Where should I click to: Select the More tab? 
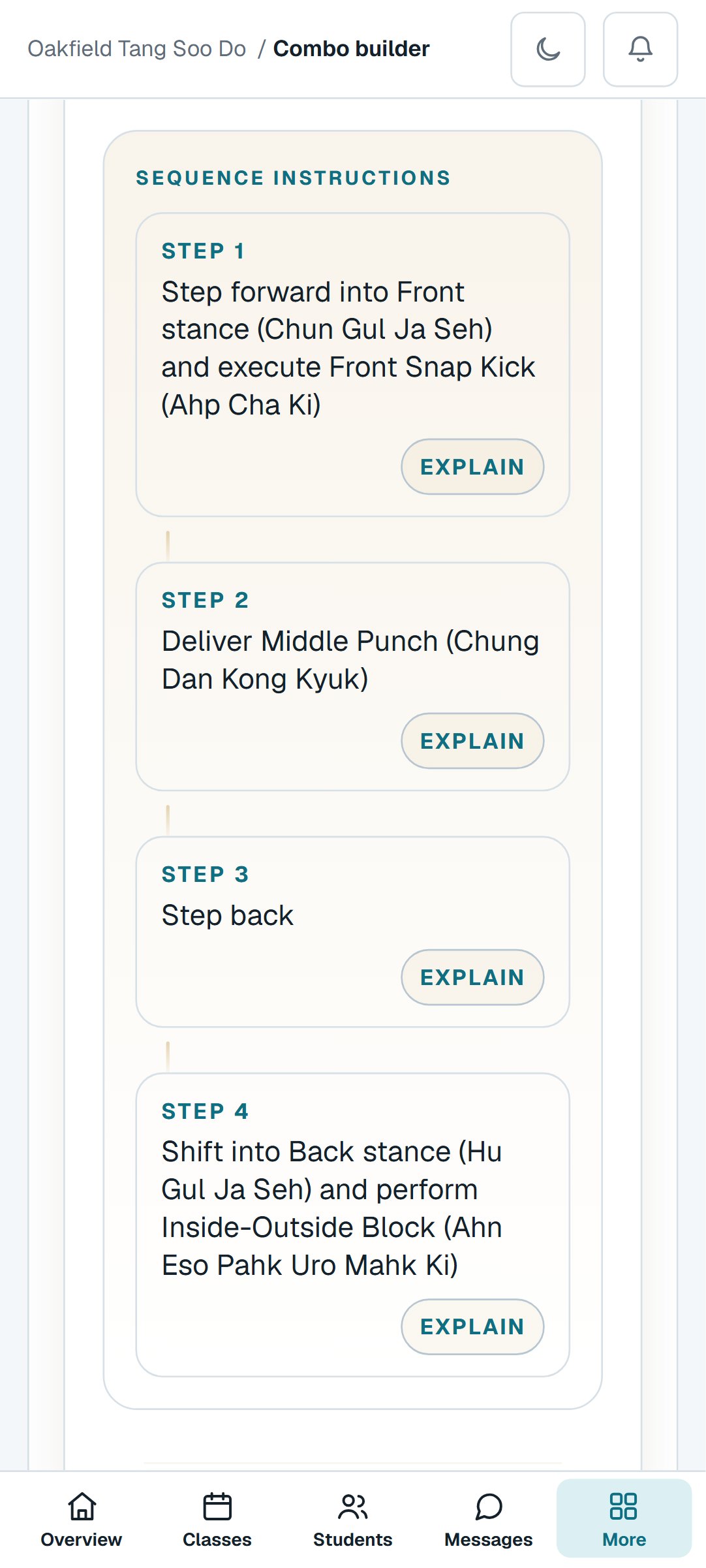click(x=624, y=1520)
